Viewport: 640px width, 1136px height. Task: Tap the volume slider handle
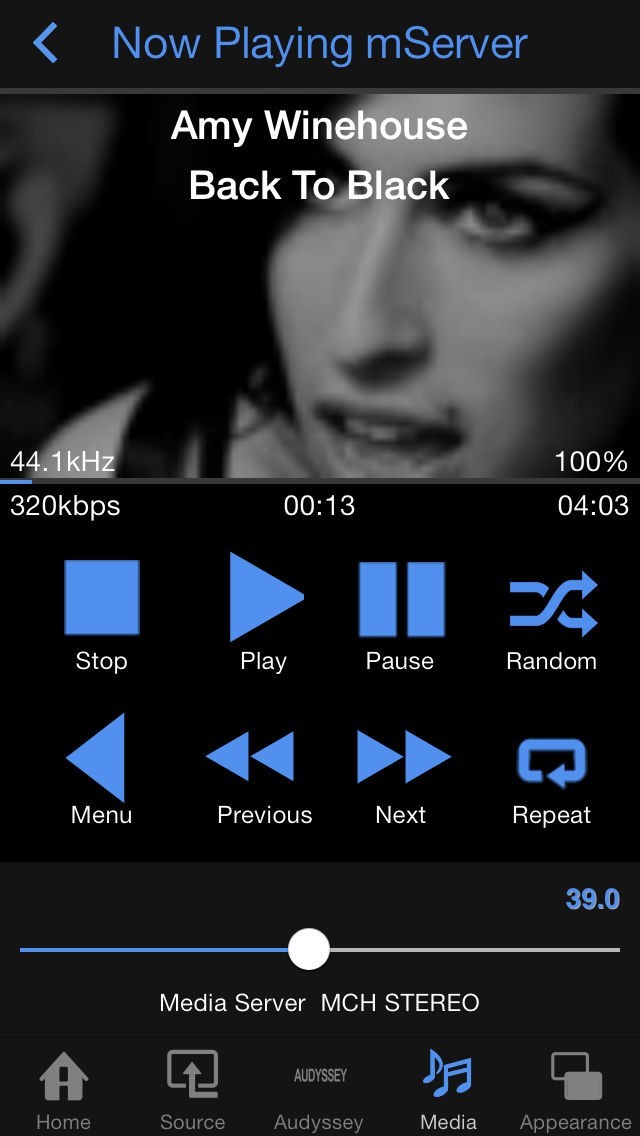click(x=309, y=949)
